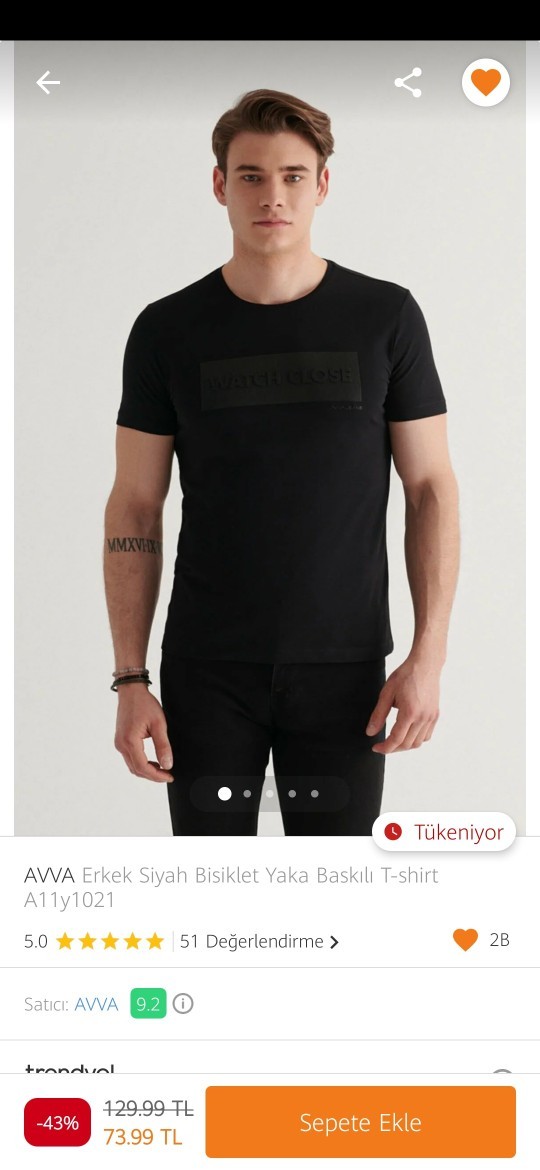The height and width of the screenshot is (1170, 540).
Task: Show seller score info icon
Action: 183,1004
